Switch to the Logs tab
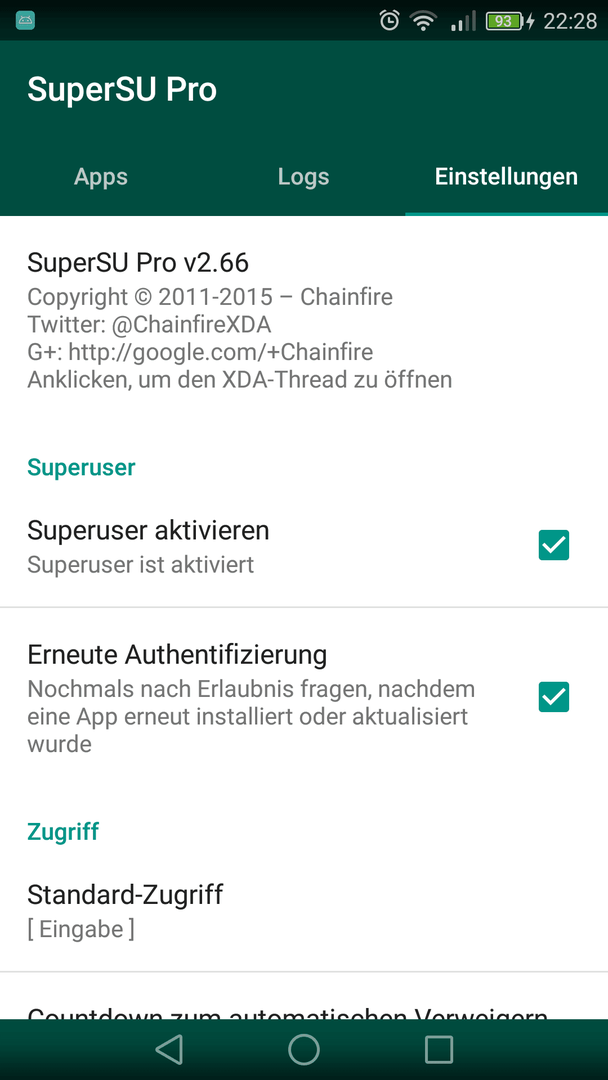608x1080 pixels. coord(304,176)
